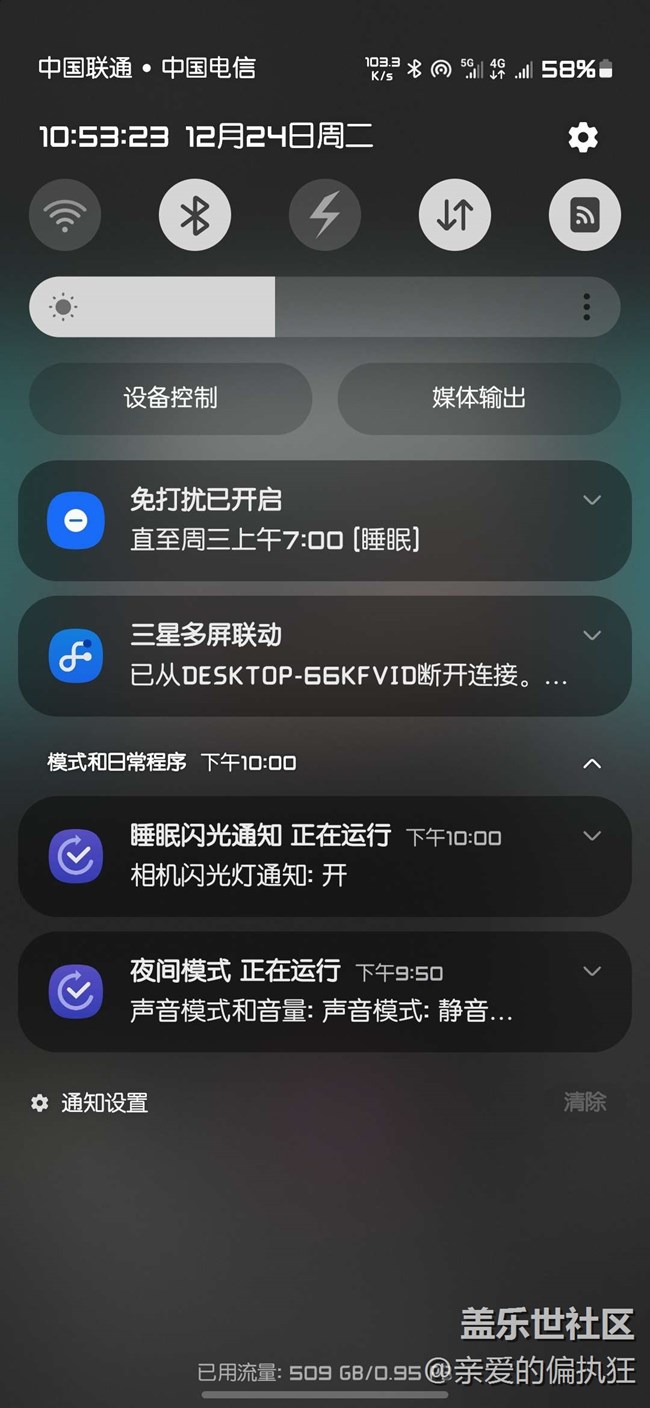Open settings via the gear icon

click(x=583, y=137)
